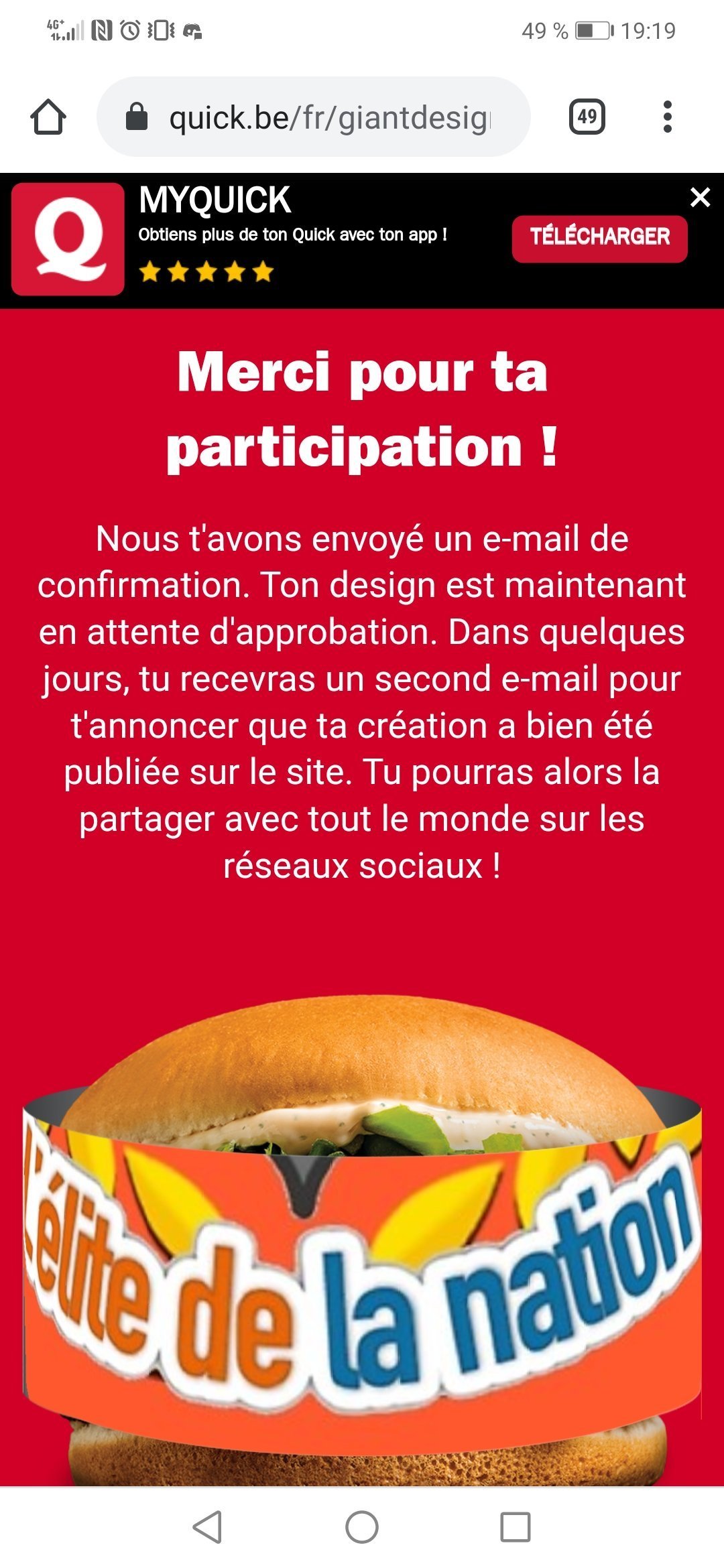Open the browser home page
This screenshot has width=724, height=1568.
48,117
